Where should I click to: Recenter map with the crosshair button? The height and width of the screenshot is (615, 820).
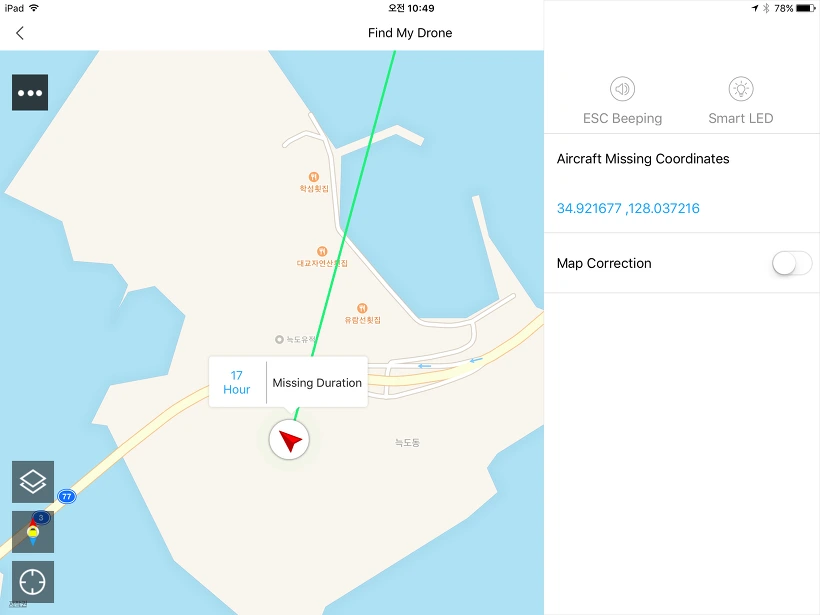pyautogui.click(x=33, y=582)
